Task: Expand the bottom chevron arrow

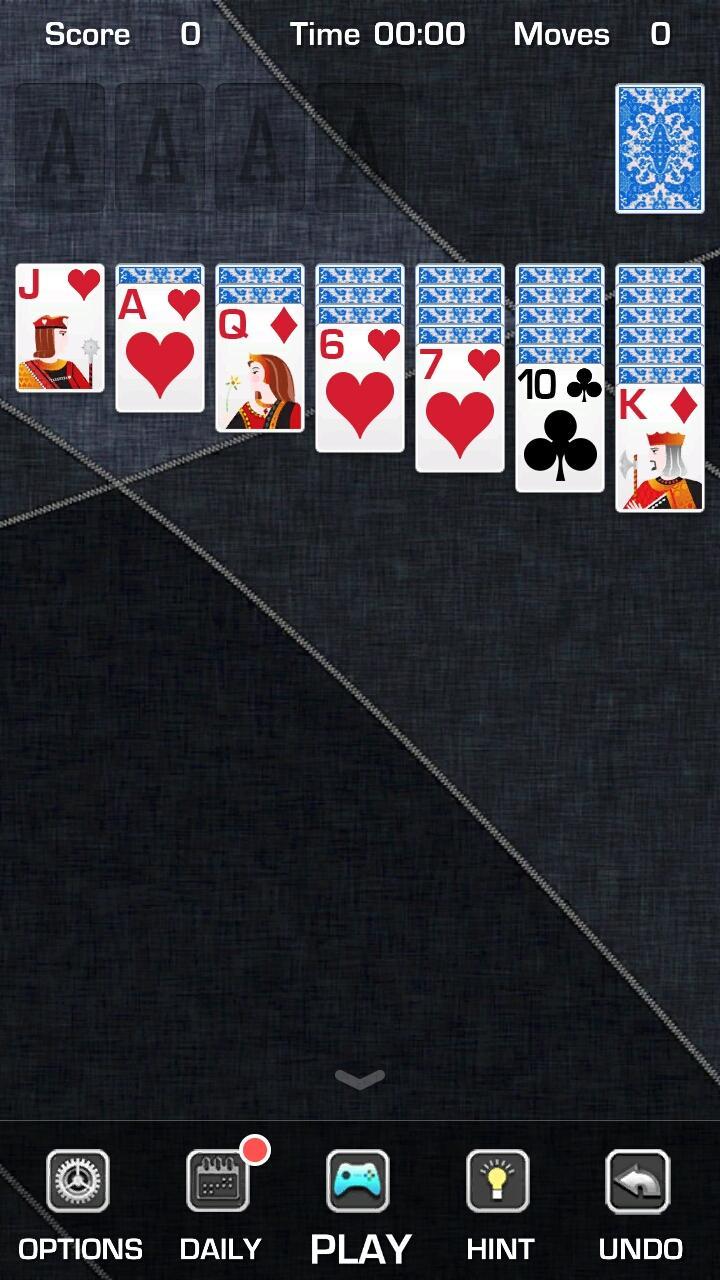Action: coord(359,1078)
